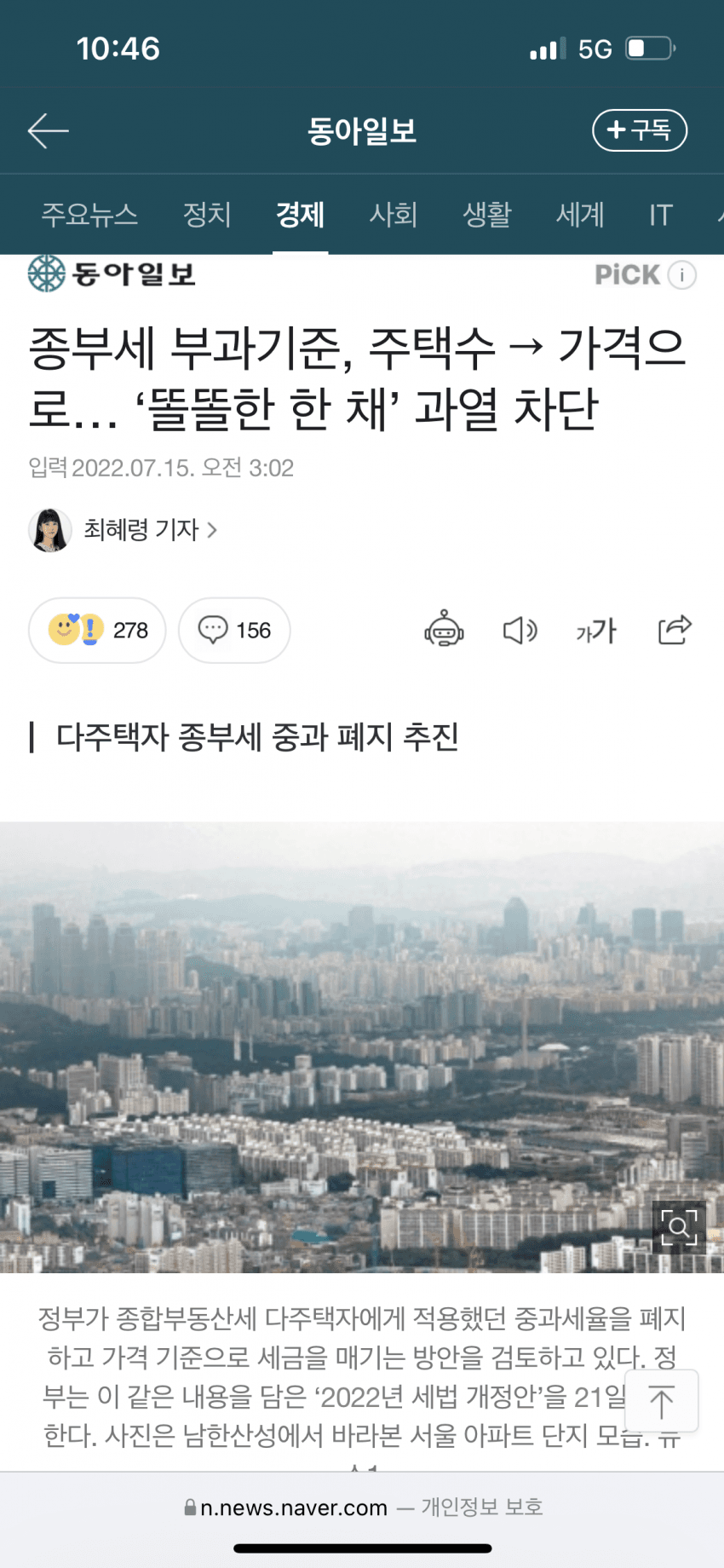Jump to top with arrow button

click(661, 1401)
